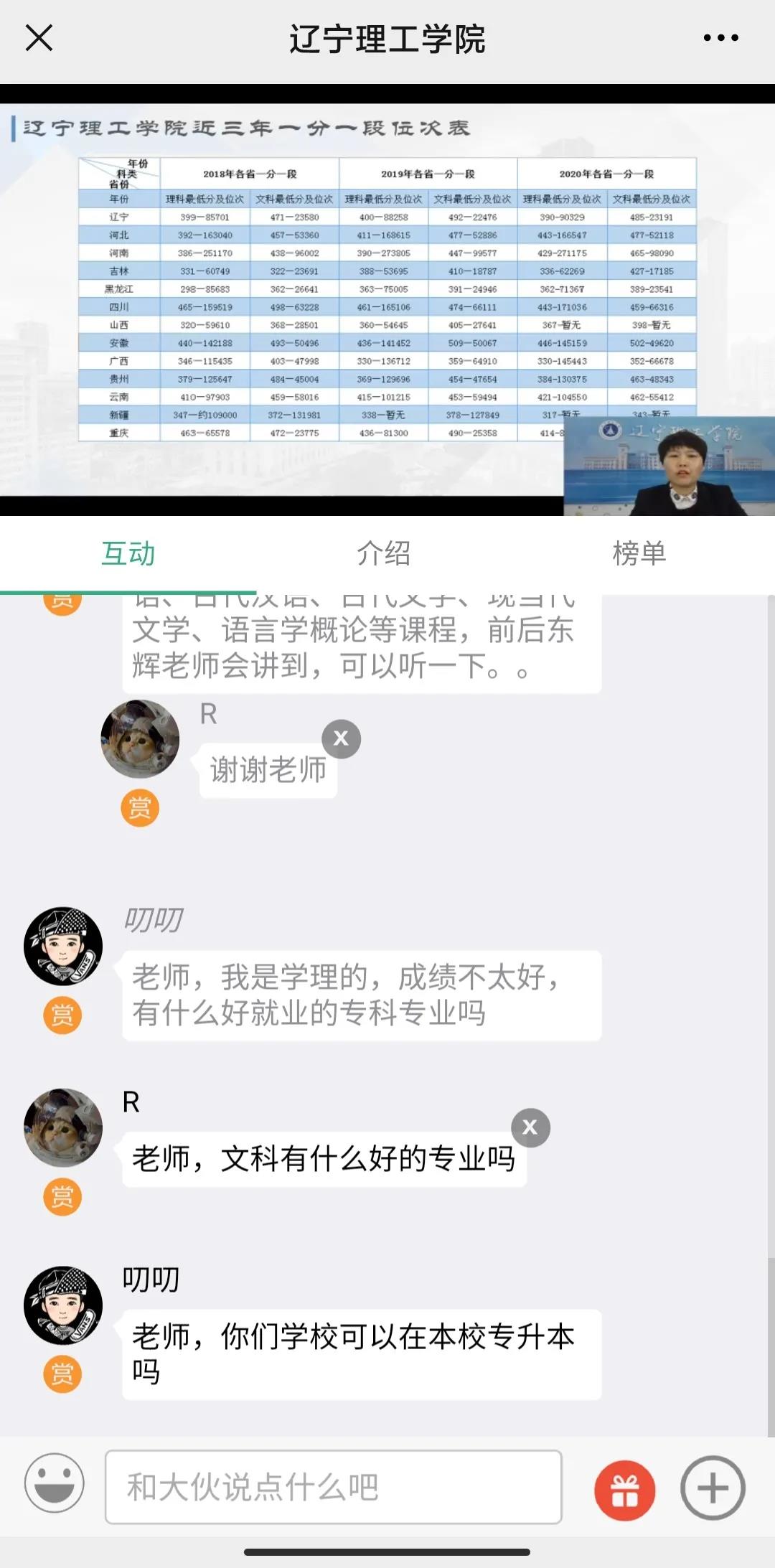Image resolution: width=775 pixels, height=1568 pixels.
Task: Tap the live video stream
Action: tap(387, 300)
